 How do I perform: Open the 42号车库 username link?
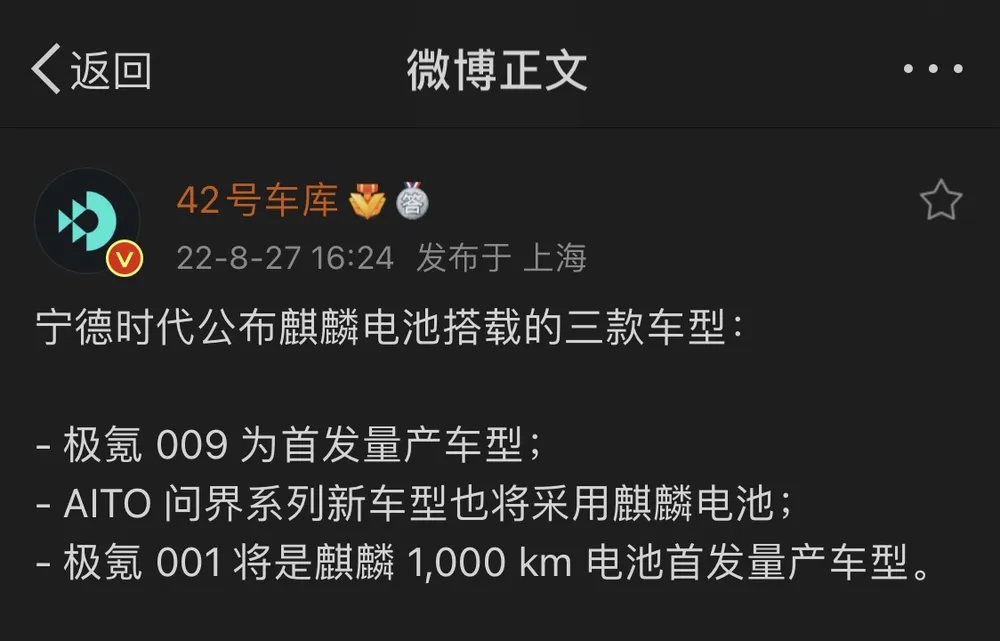(257, 201)
